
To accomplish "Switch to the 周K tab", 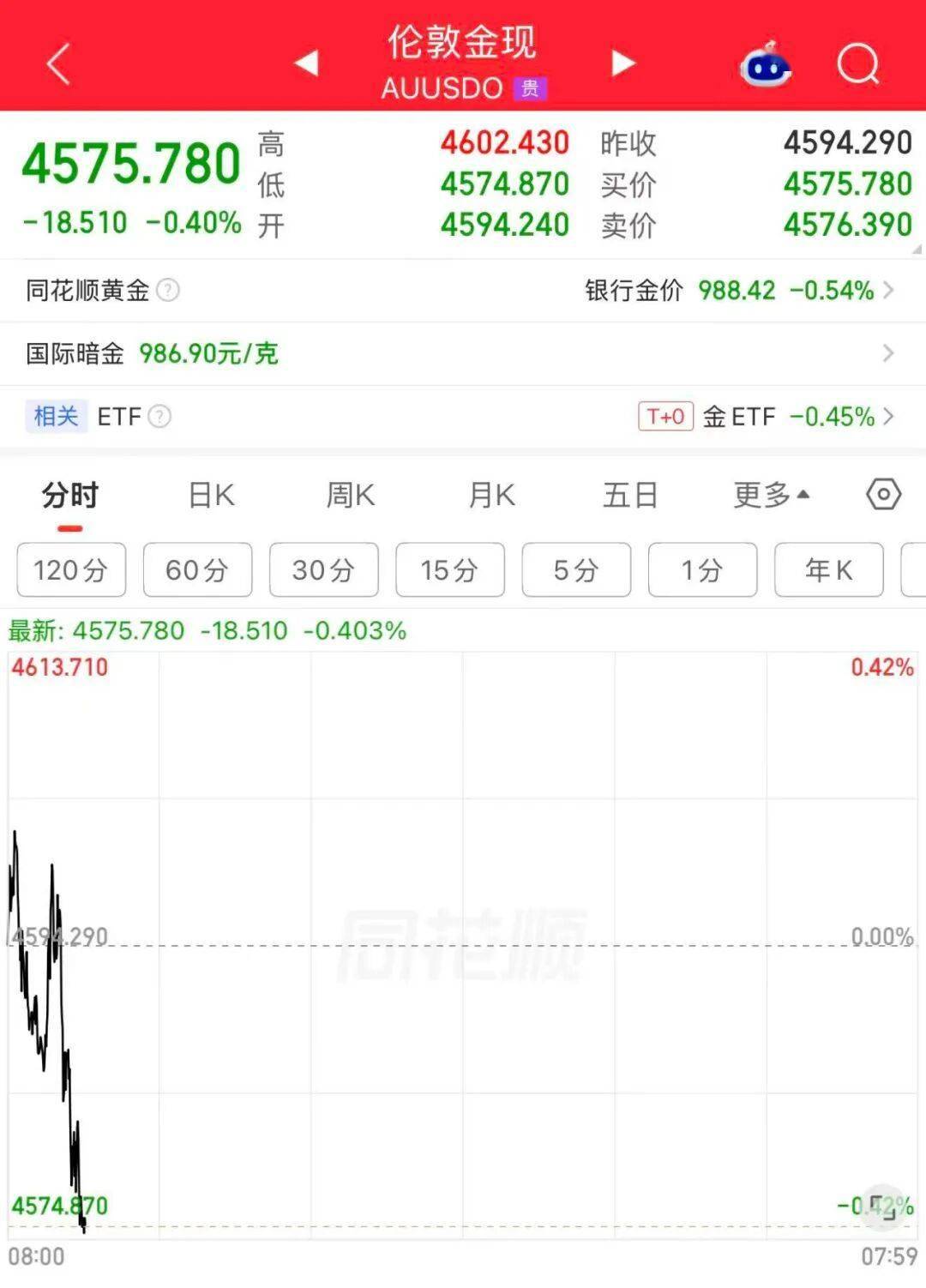I will click(x=351, y=496).
